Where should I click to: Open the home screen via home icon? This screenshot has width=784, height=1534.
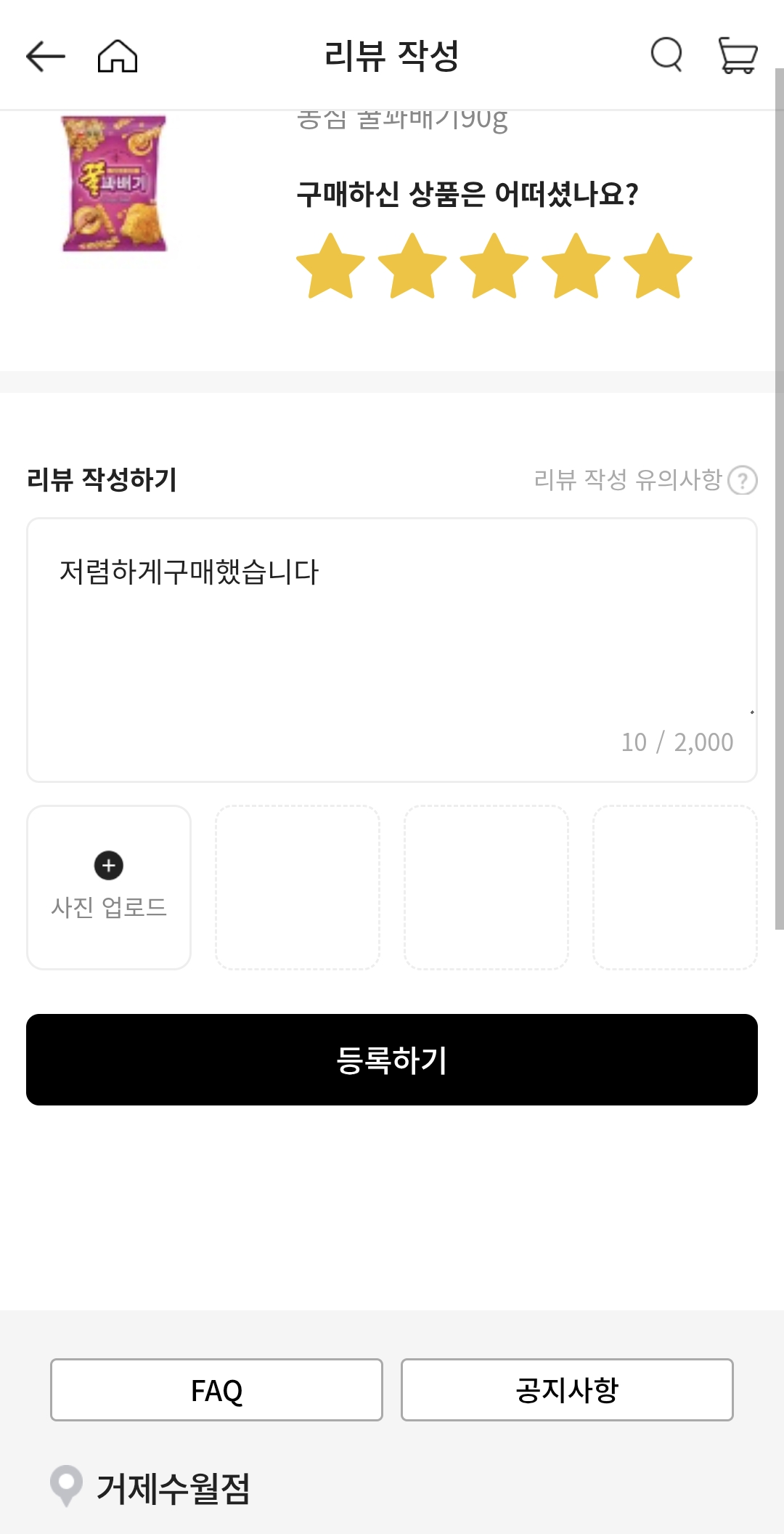[x=116, y=56]
